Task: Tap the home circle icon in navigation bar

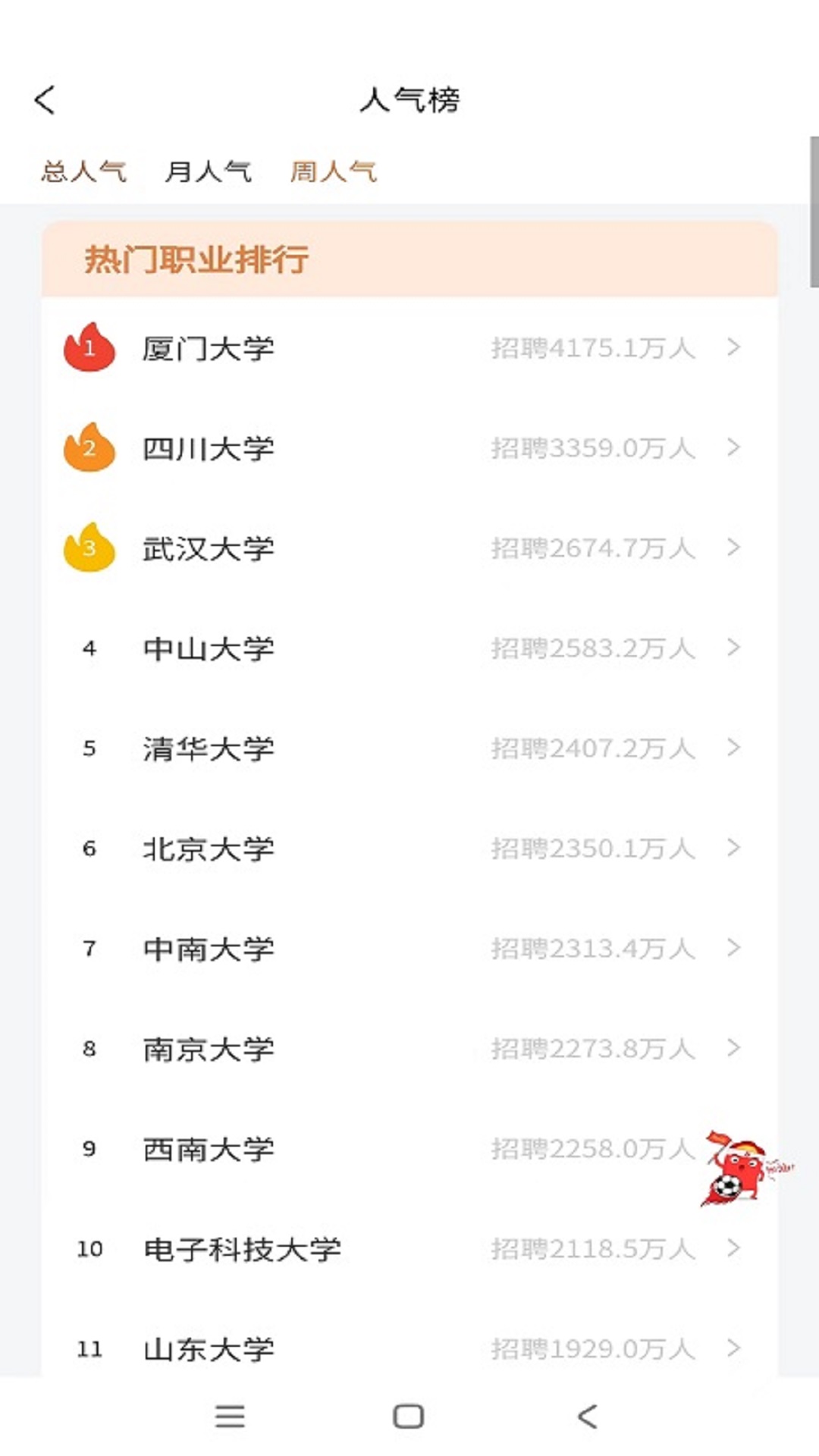Action: [x=409, y=1415]
